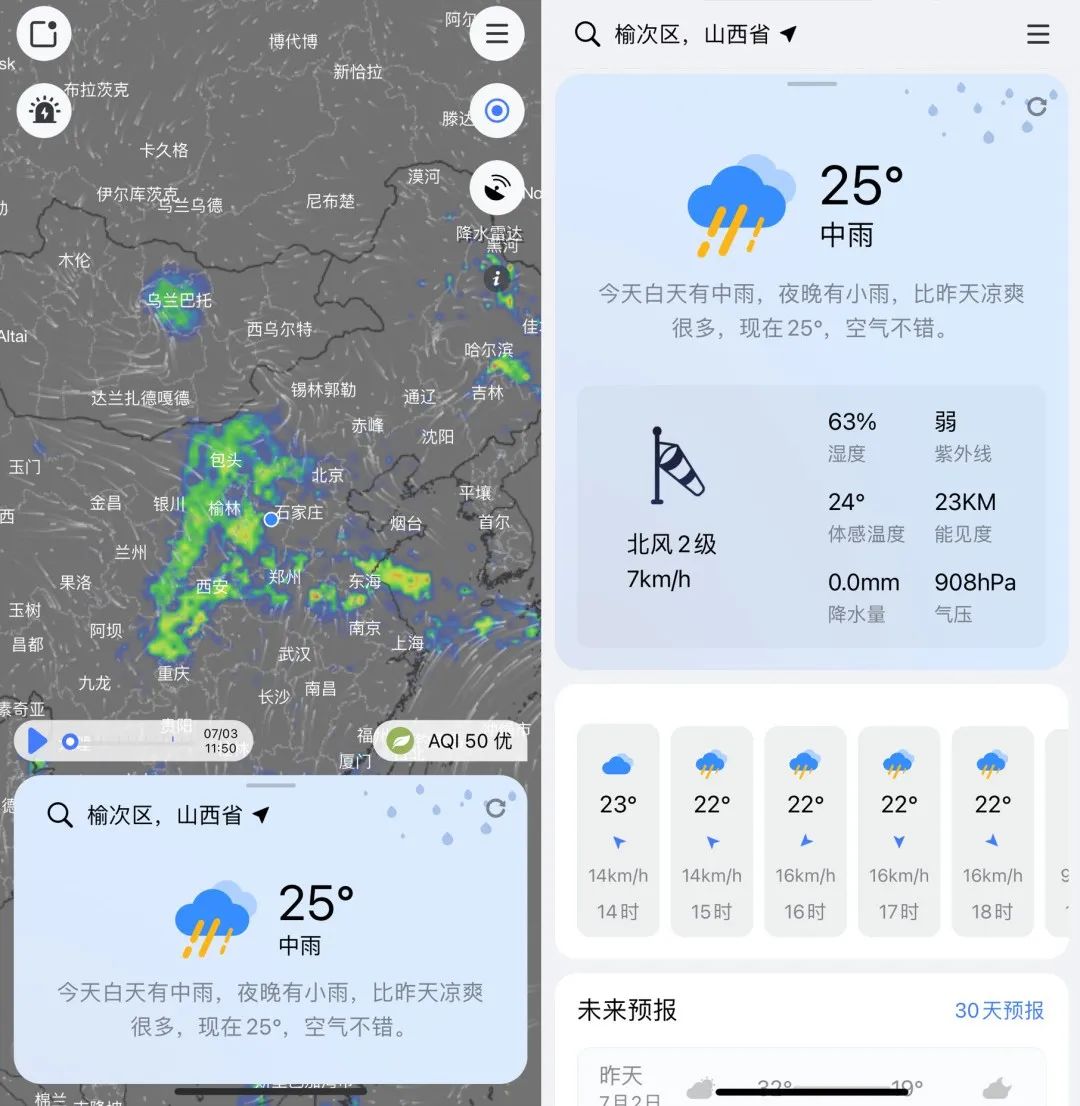Open the weather alerts siren icon

44,110
